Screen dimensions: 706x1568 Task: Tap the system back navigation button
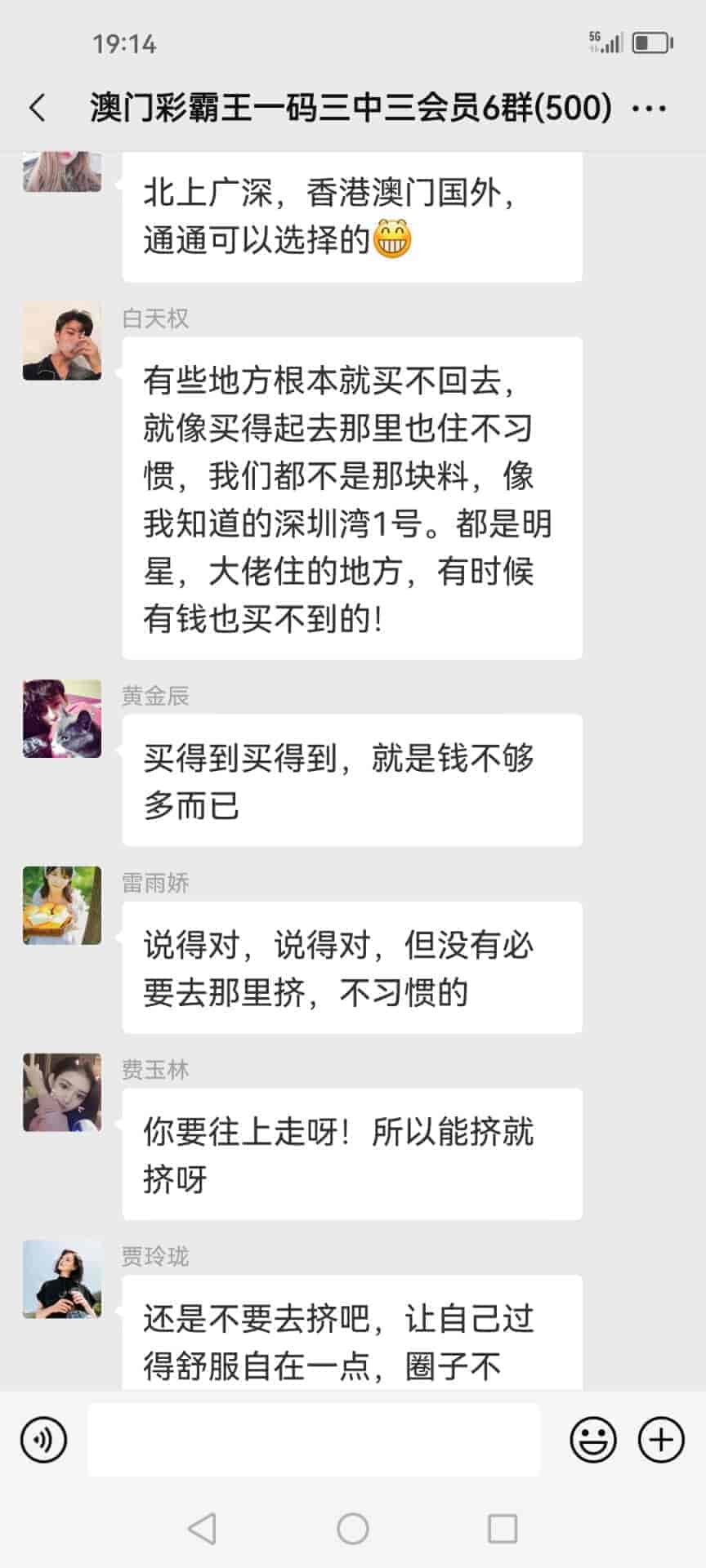point(202,1529)
